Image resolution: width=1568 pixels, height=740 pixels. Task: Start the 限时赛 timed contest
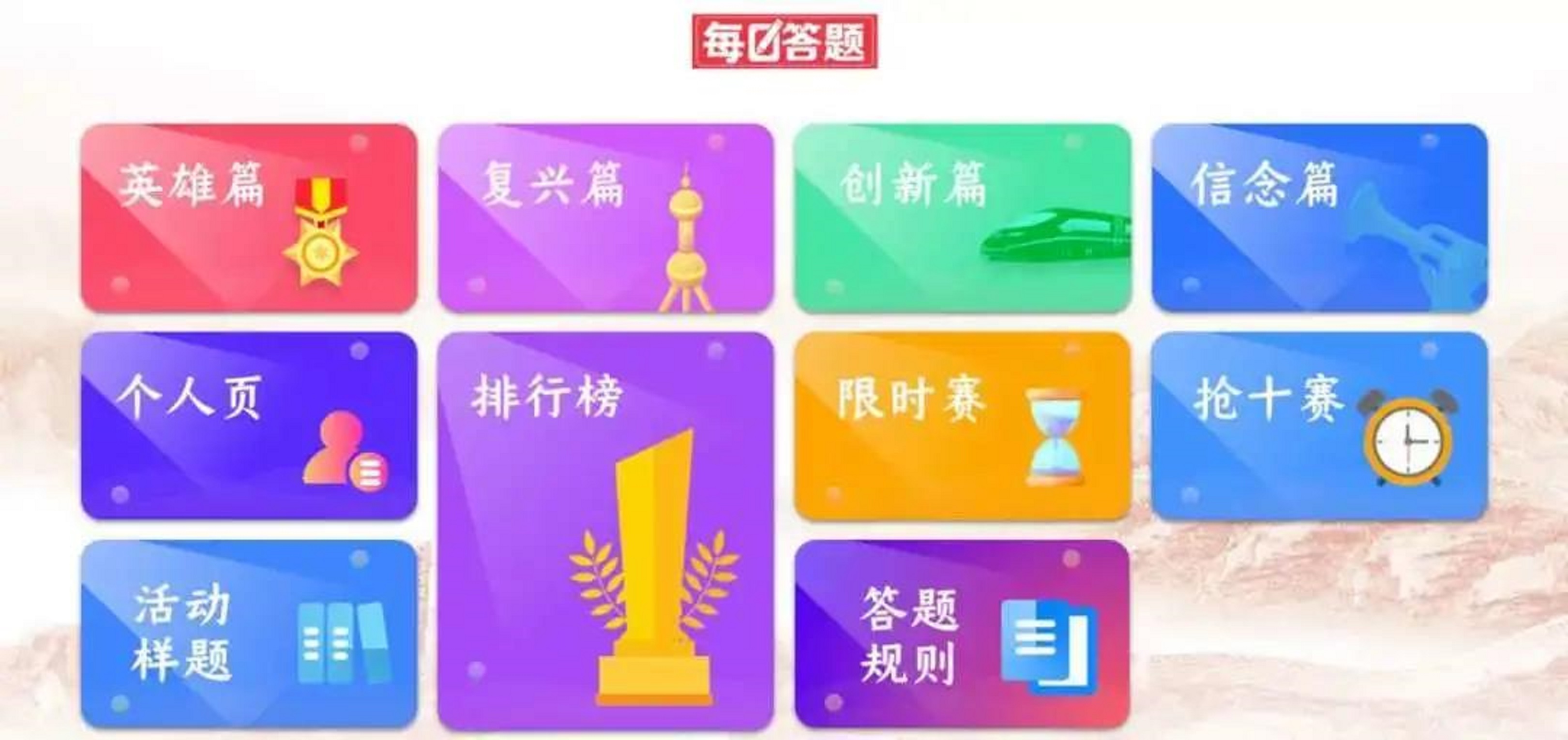[x=963, y=426]
